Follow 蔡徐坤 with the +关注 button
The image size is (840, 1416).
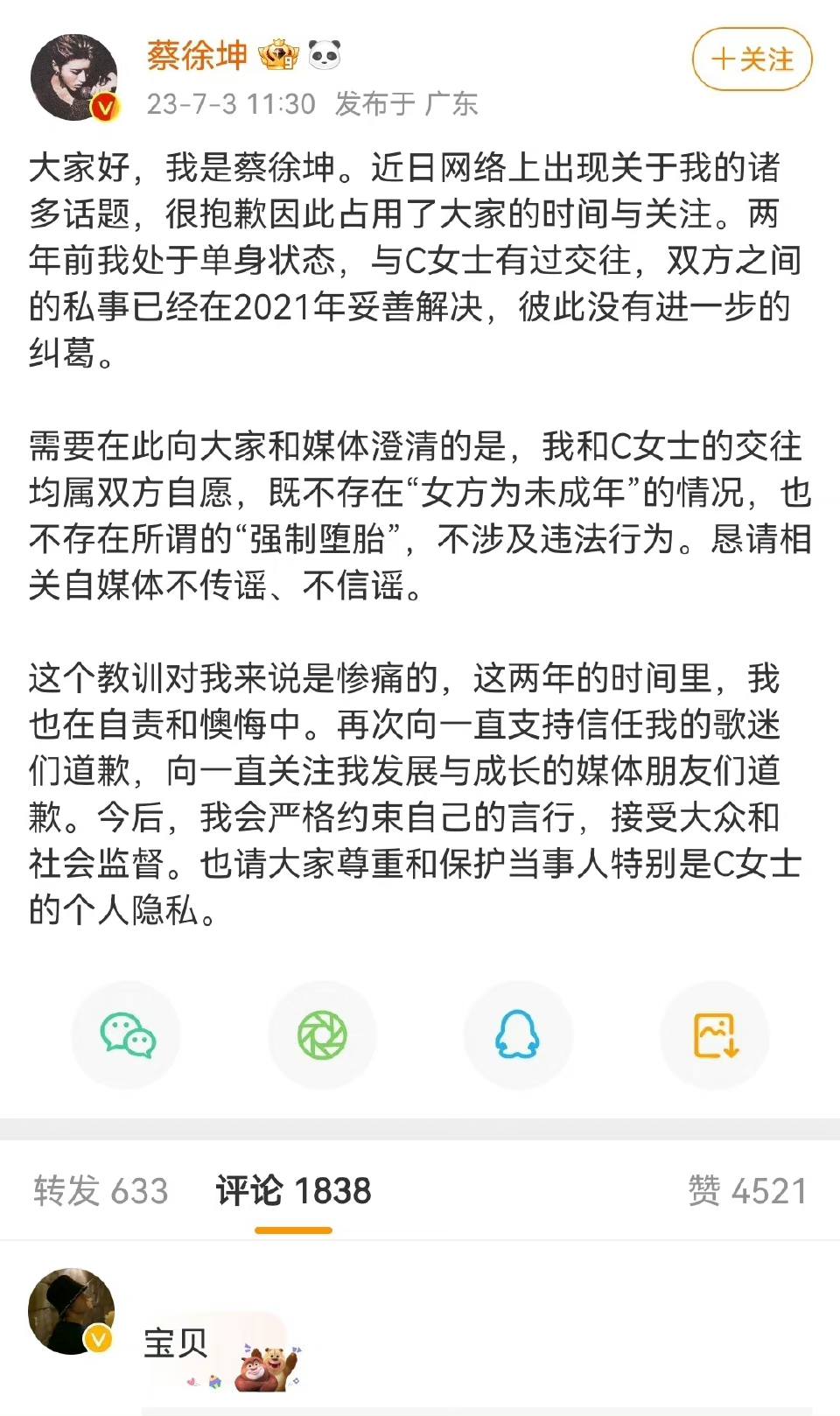click(x=752, y=60)
